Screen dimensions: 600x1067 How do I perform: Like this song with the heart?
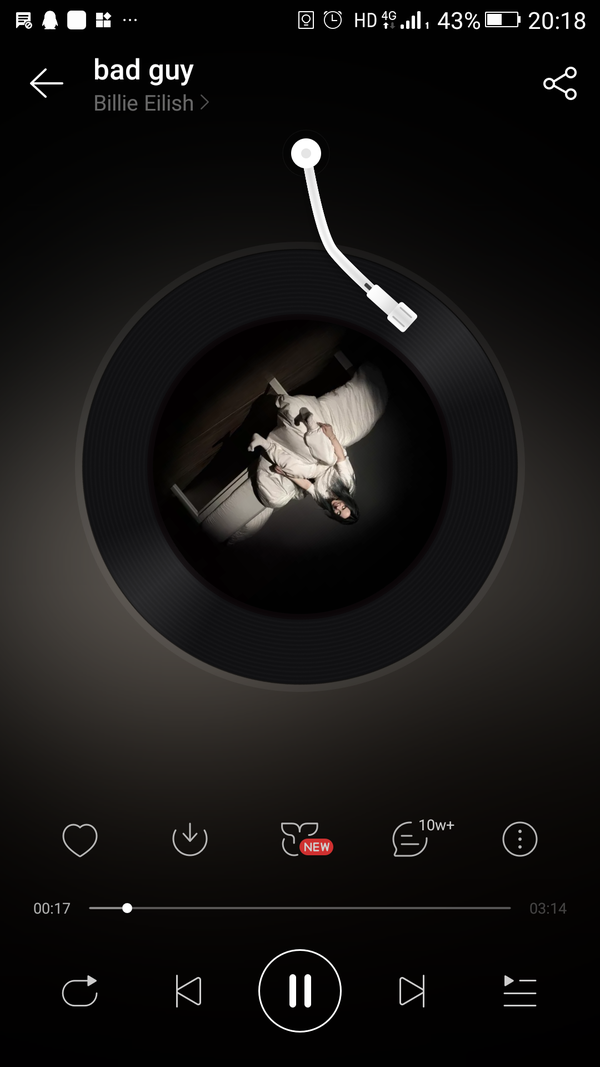[x=80, y=840]
